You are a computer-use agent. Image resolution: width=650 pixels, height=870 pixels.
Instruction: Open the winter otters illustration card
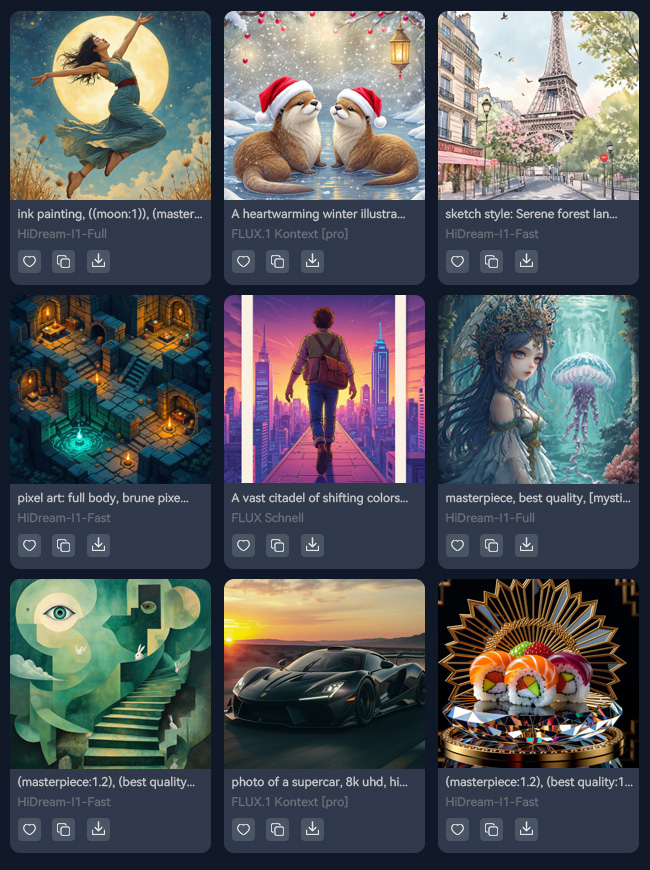click(x=324, y=105)
